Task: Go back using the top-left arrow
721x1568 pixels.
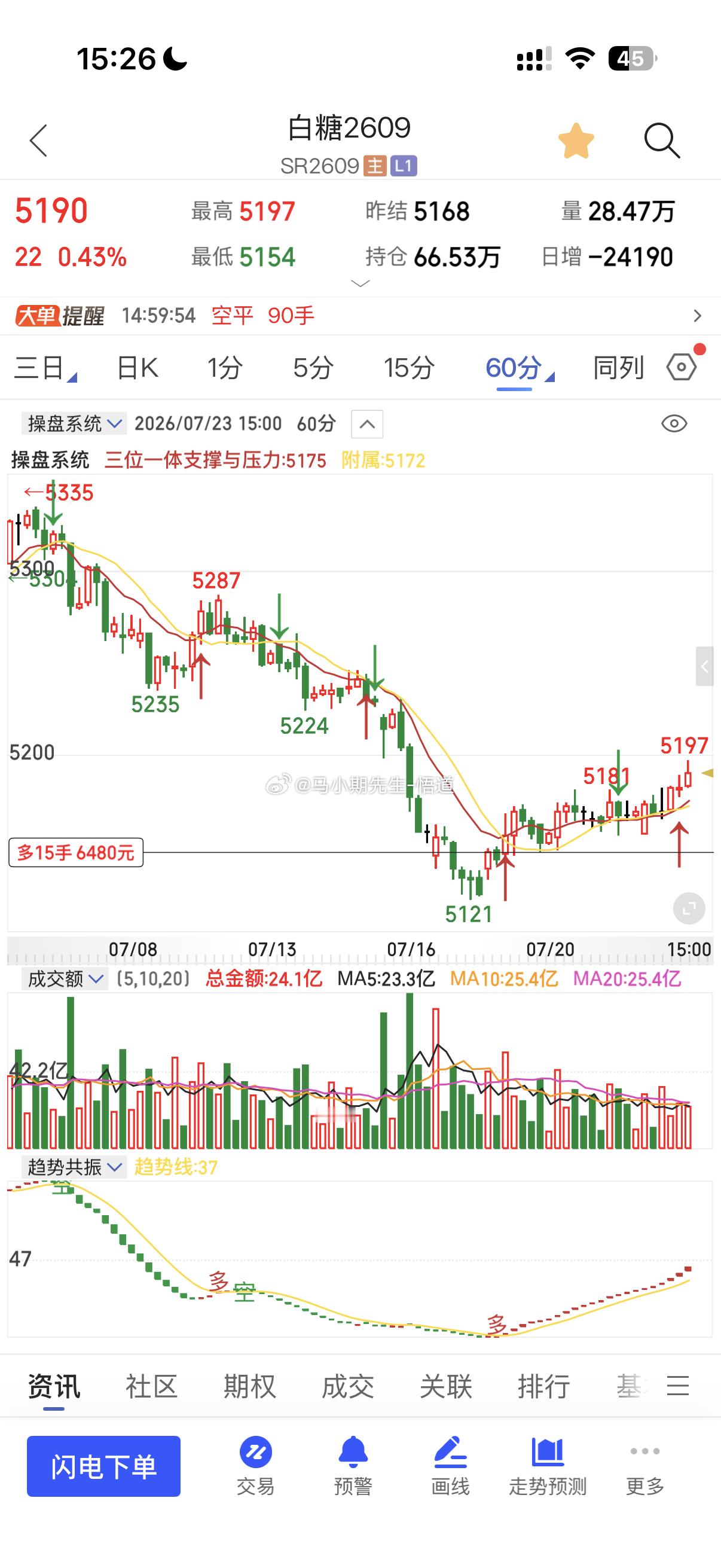Action: [x=38, y=141]
